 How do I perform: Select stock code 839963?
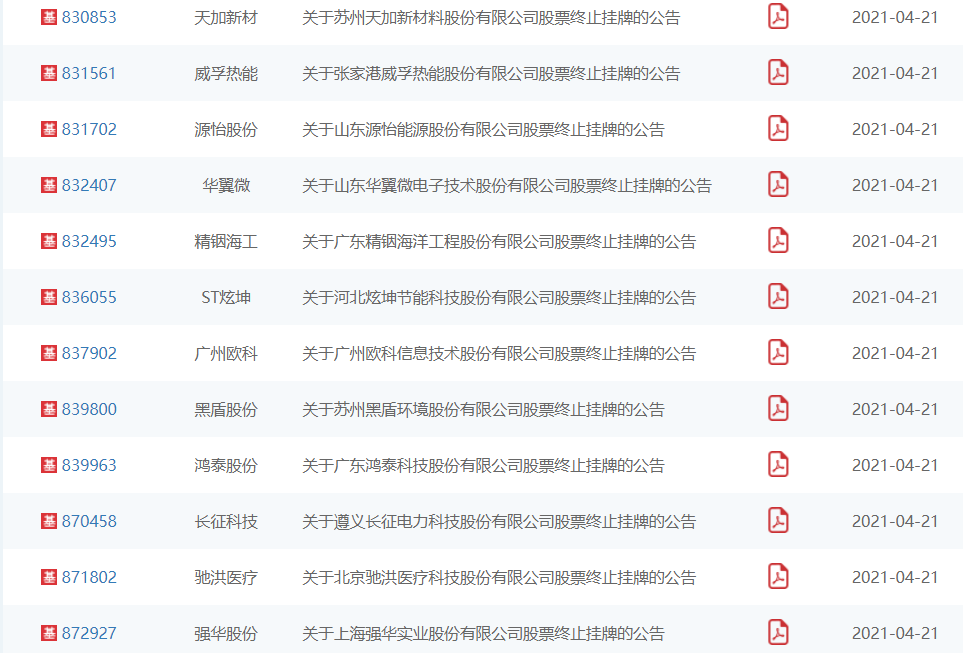point(89,465)
